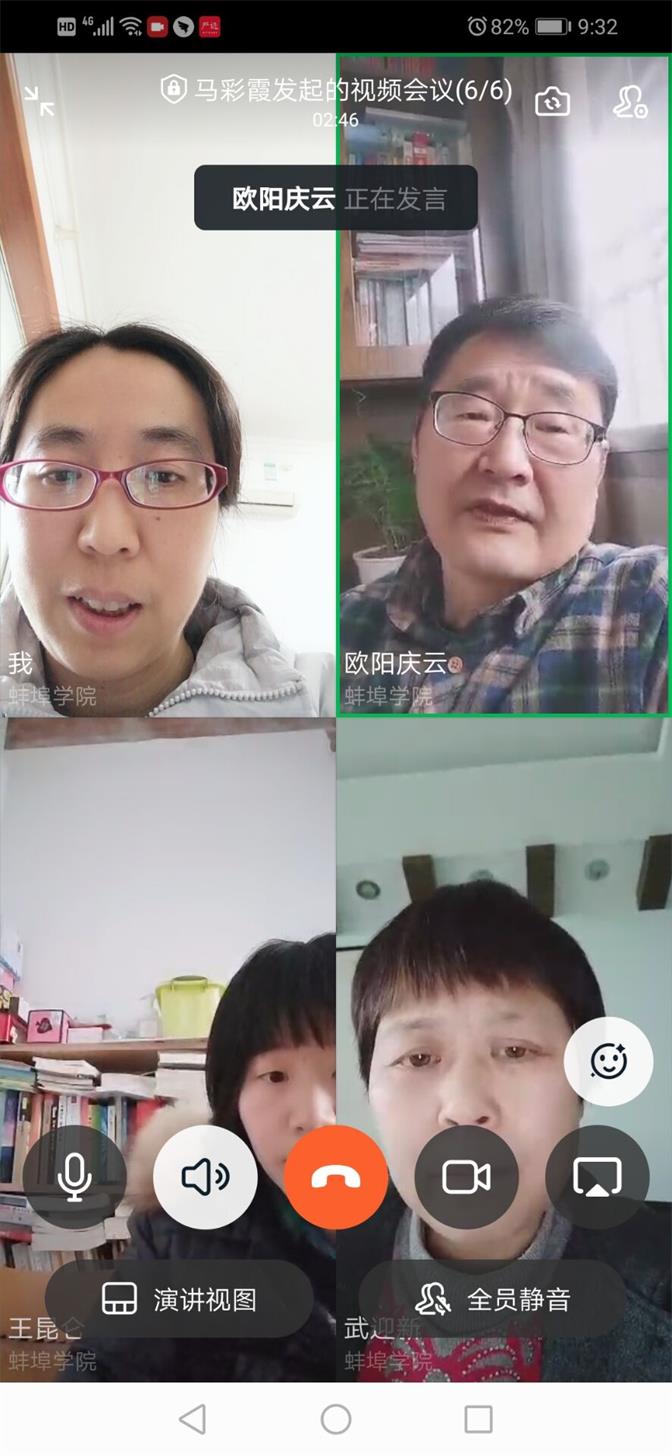Mute everyone with 全员静音

pyautogui.click(x=493, y=1299)
